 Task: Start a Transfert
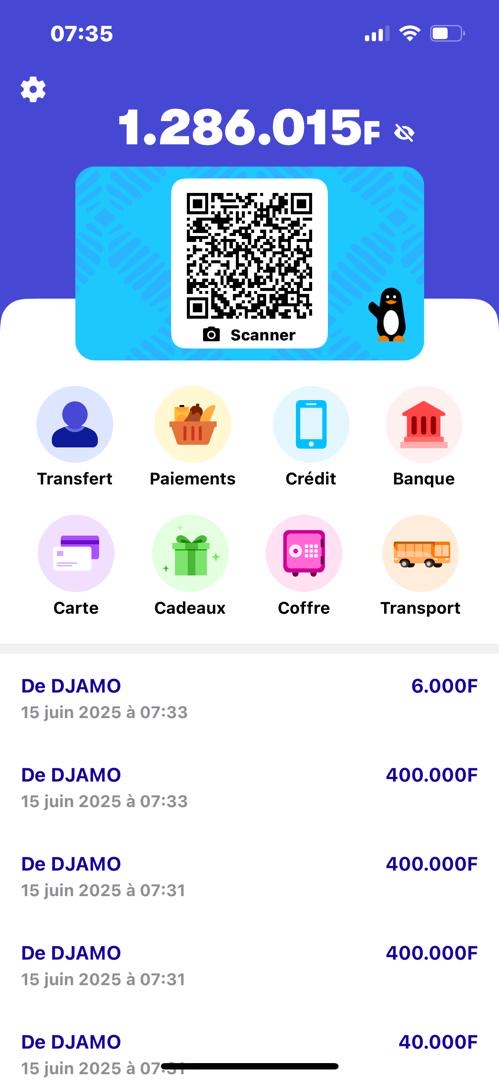pyautogui.click(x=74, y=437)
